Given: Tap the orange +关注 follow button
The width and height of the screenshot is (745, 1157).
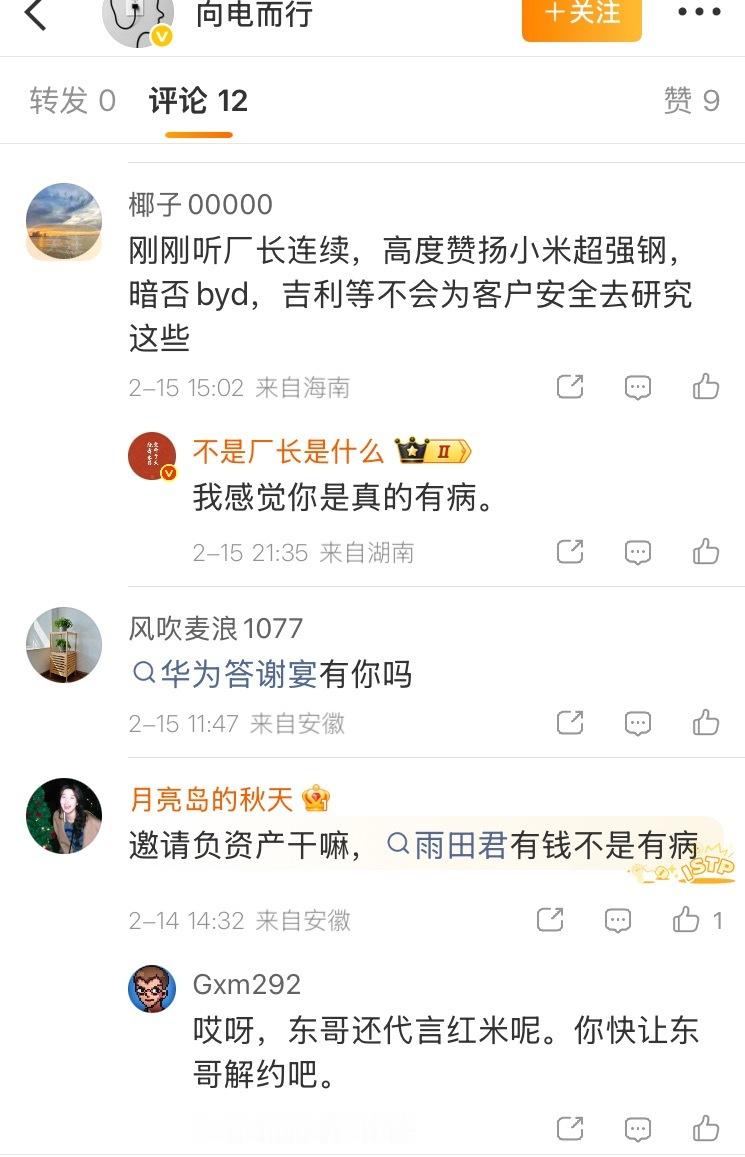Looking at the screenshot, I should click(x=582, y=16).
